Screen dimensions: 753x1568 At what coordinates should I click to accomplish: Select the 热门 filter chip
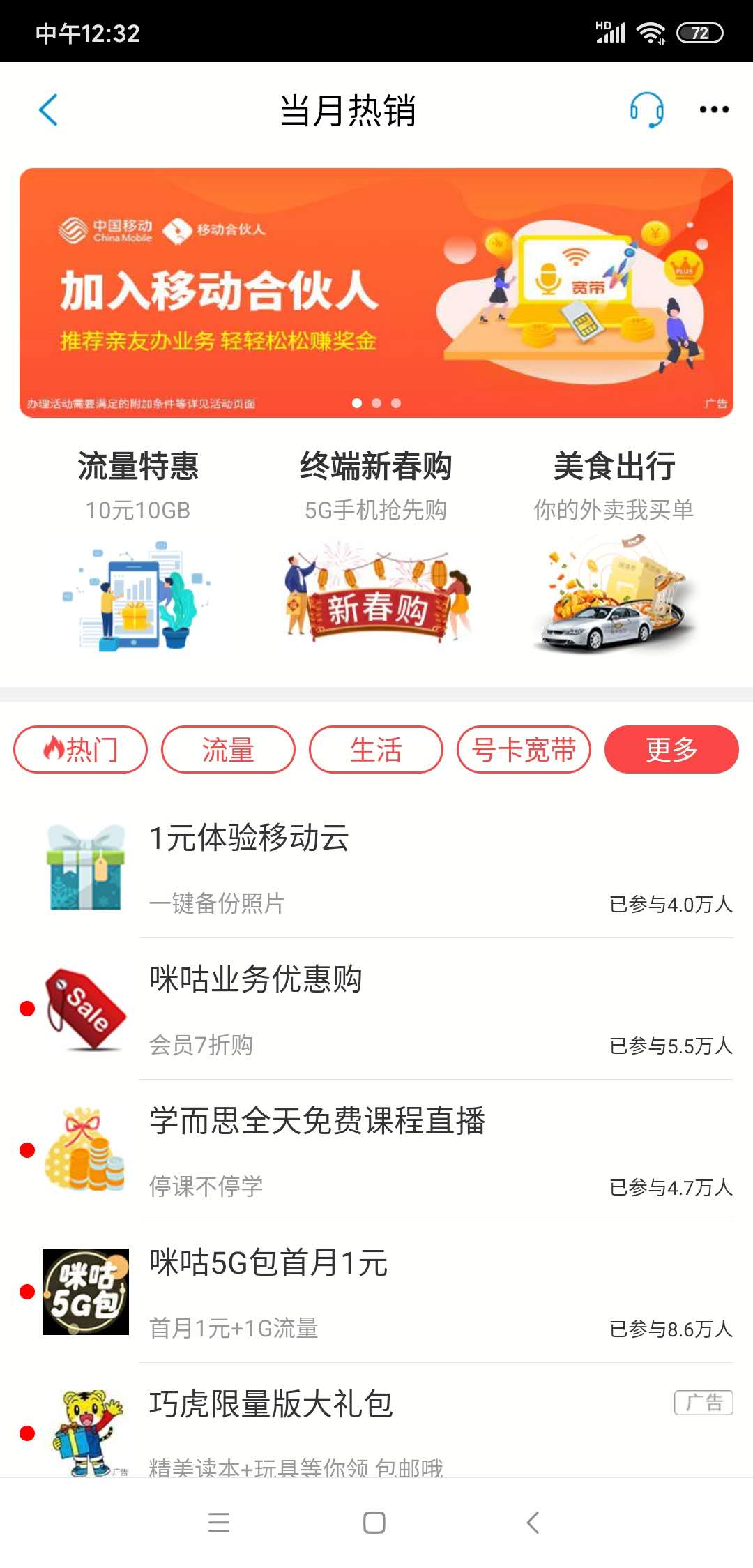coord(81,750)
